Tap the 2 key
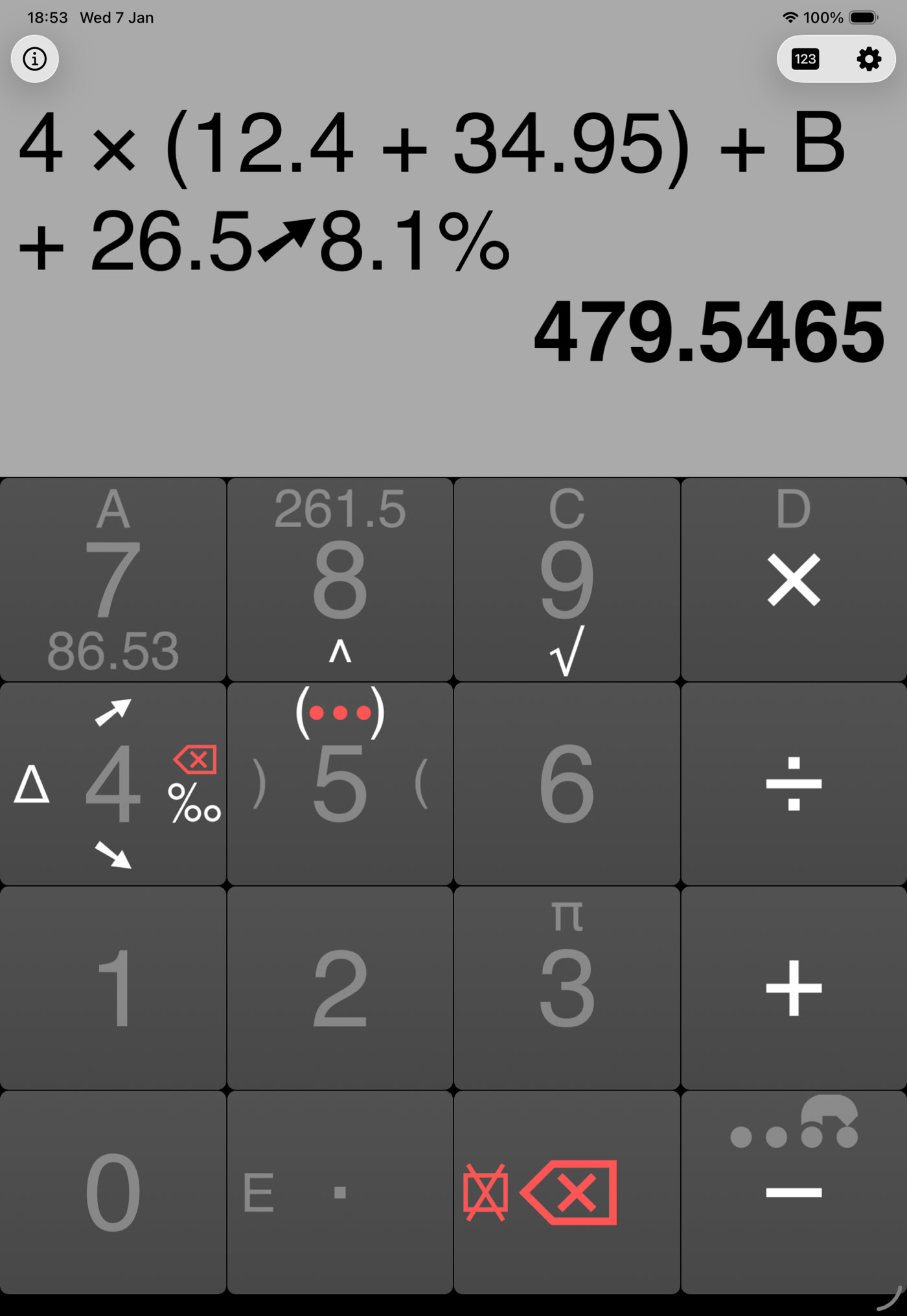The width and height of the screenshot is (907, 1316). pos(339,988)
